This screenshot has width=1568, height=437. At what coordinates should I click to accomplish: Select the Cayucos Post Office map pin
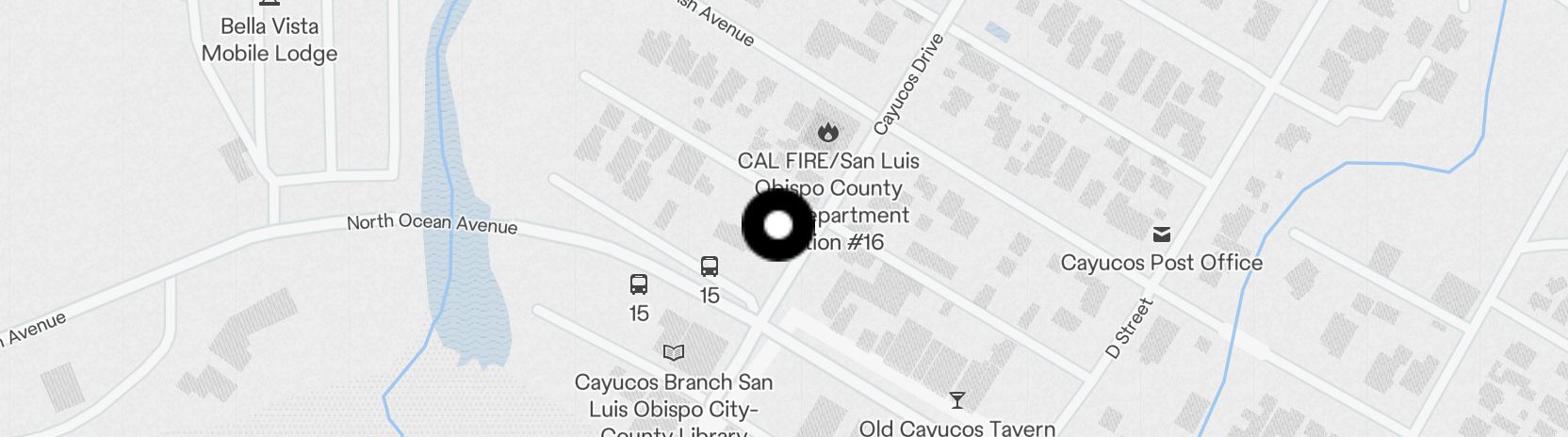(x=1162, y=235)
